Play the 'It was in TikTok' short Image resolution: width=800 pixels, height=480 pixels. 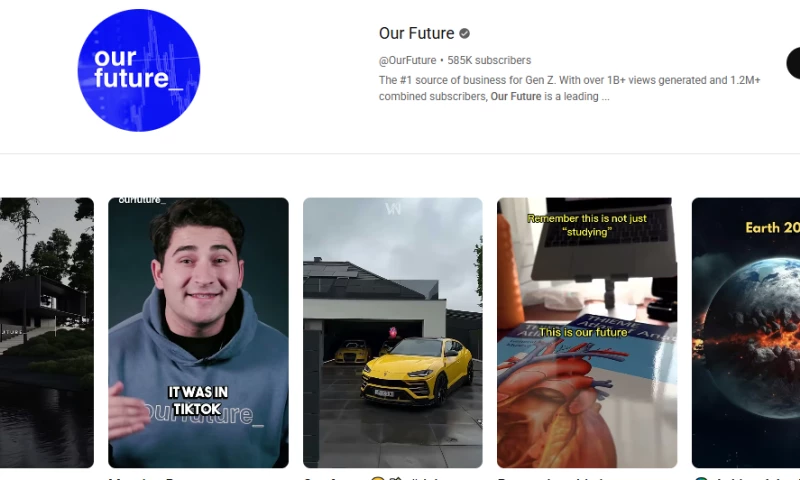coord(198,332)
